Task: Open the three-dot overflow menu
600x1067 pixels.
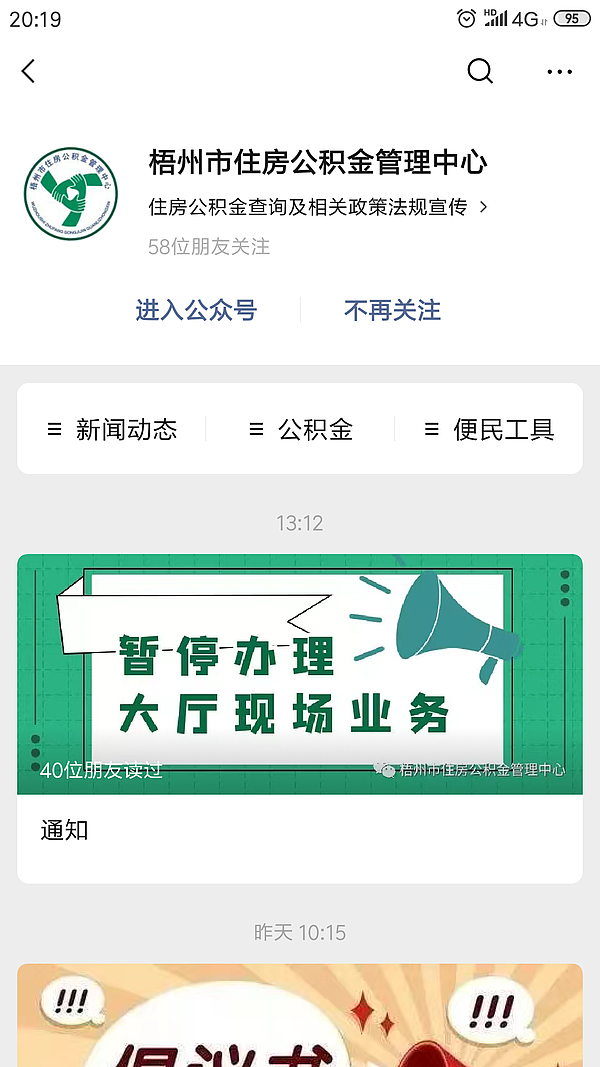Action: coord(559,72)
